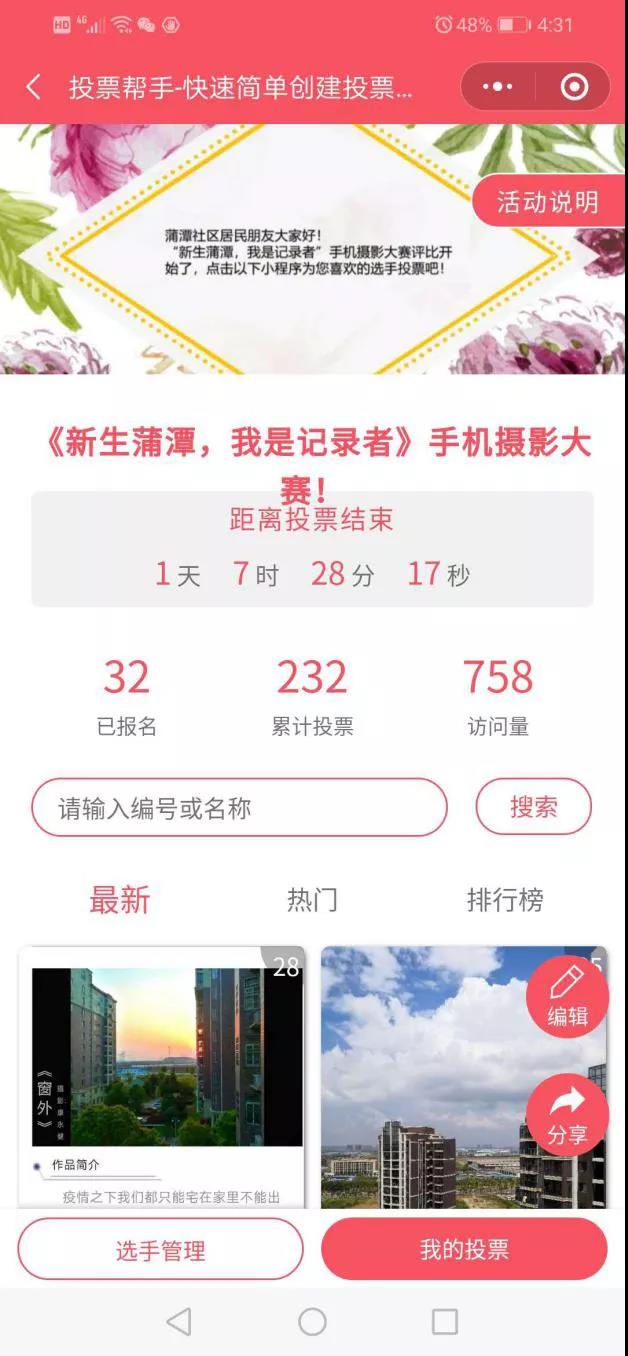Image resolution: width=628 pixels, height=1356 pixels.
Task: Switch to the 最新 tab
Action: 119,900
